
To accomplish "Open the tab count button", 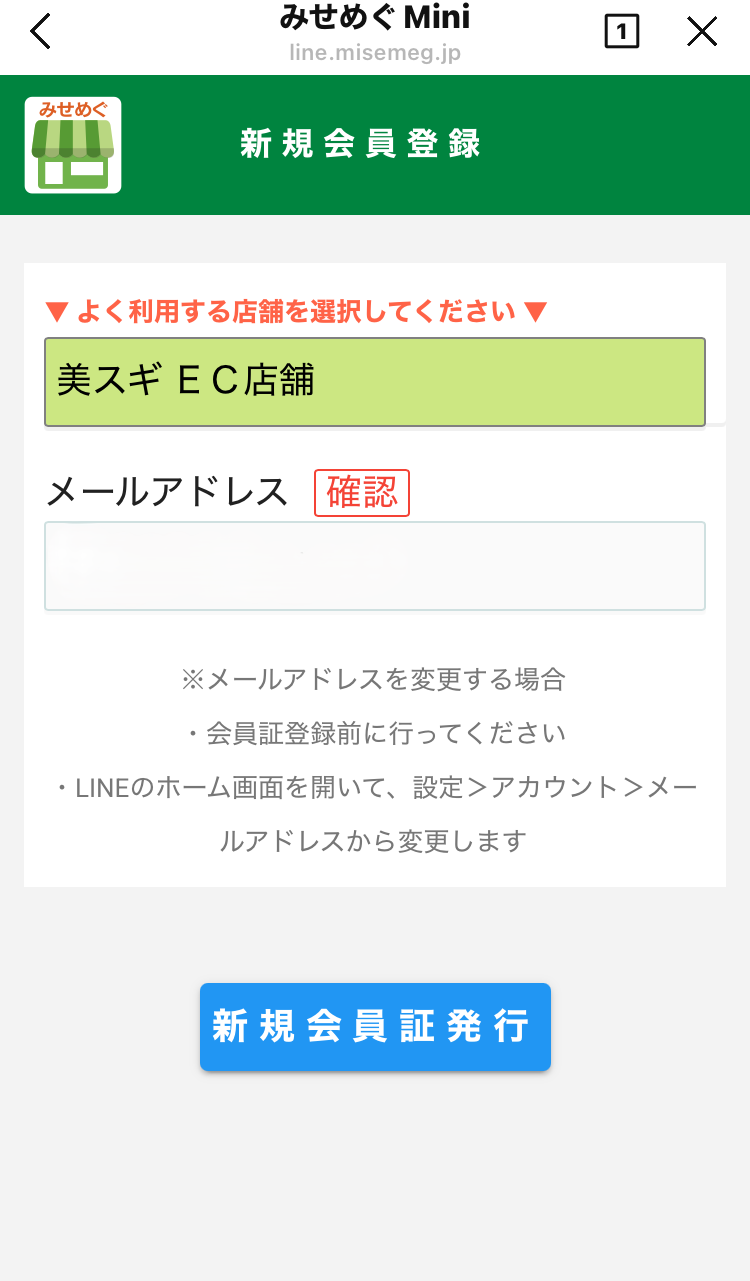I will tap(621, 32).
